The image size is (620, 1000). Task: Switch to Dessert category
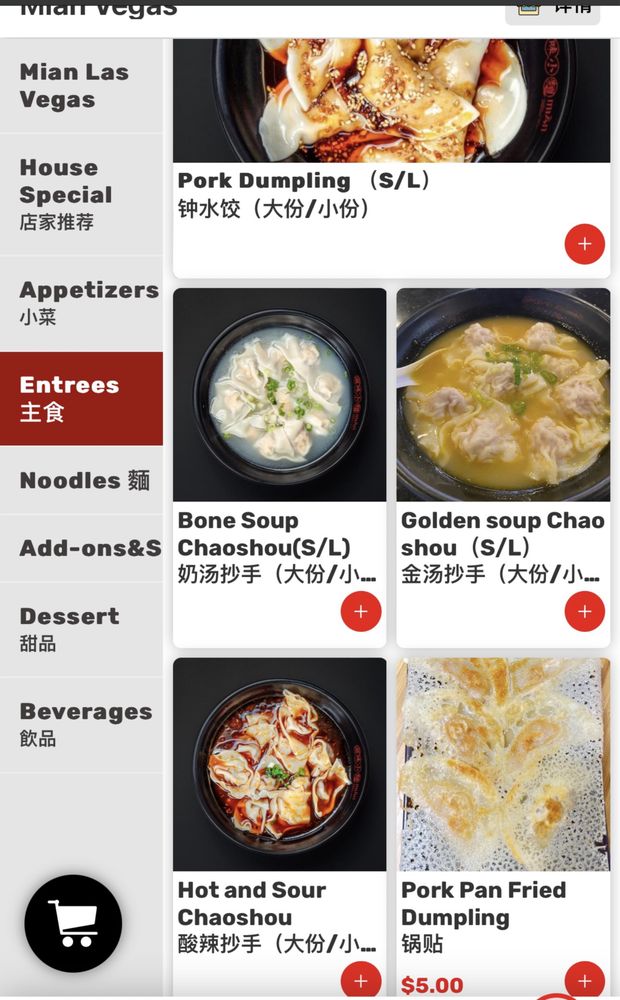tap(81, 629)
